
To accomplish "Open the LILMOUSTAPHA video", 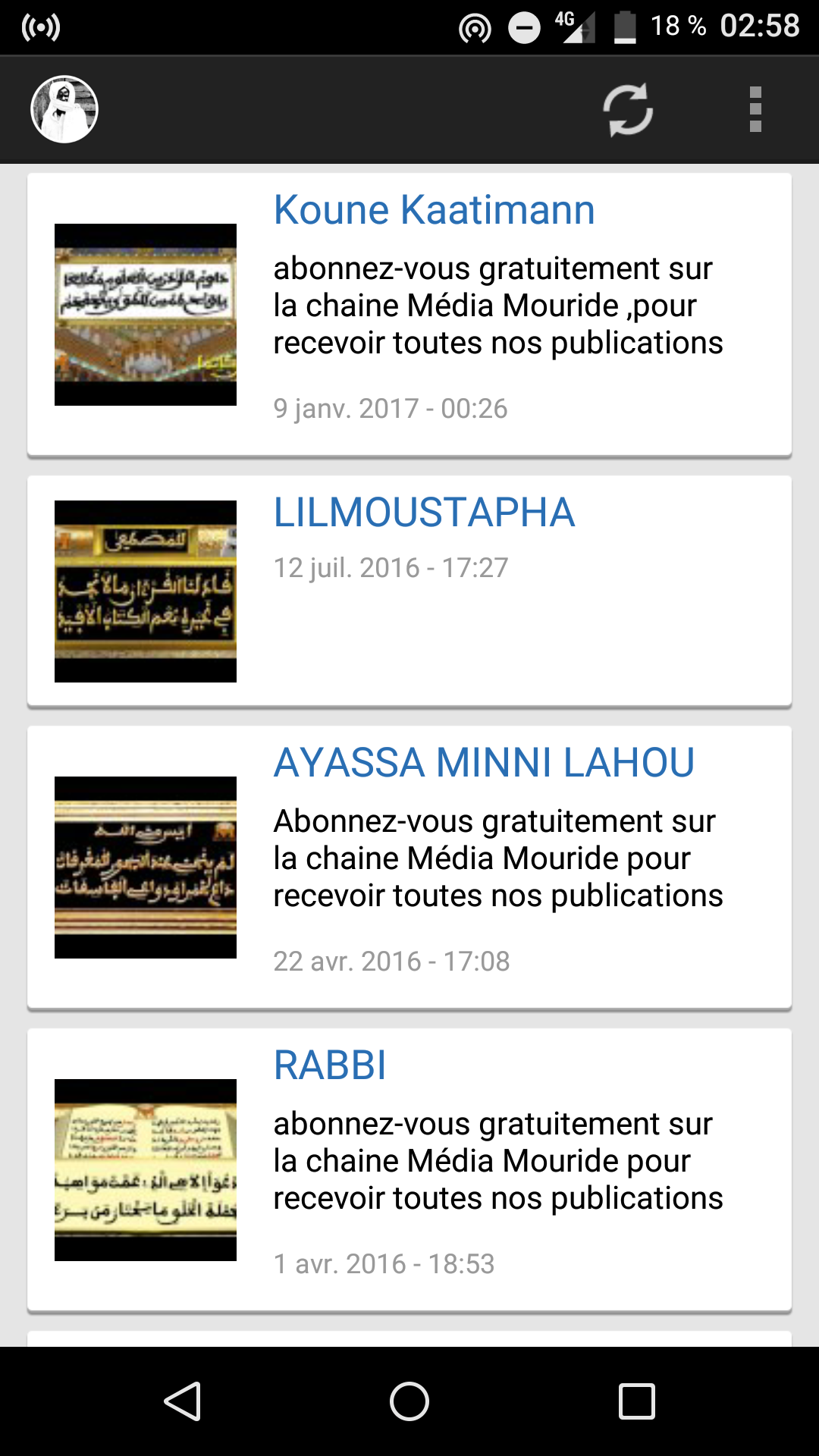I will coord(424,513).
